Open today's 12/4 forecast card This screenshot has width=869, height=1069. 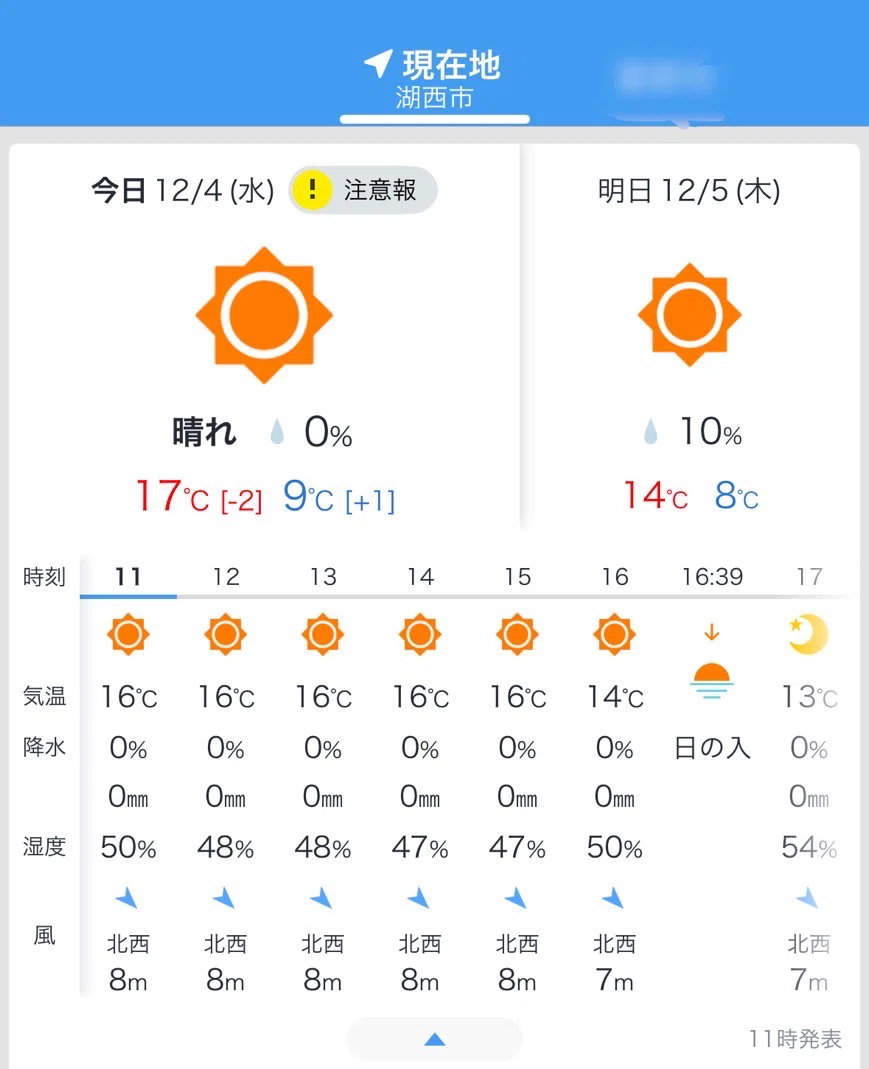(x=264, y=337)
